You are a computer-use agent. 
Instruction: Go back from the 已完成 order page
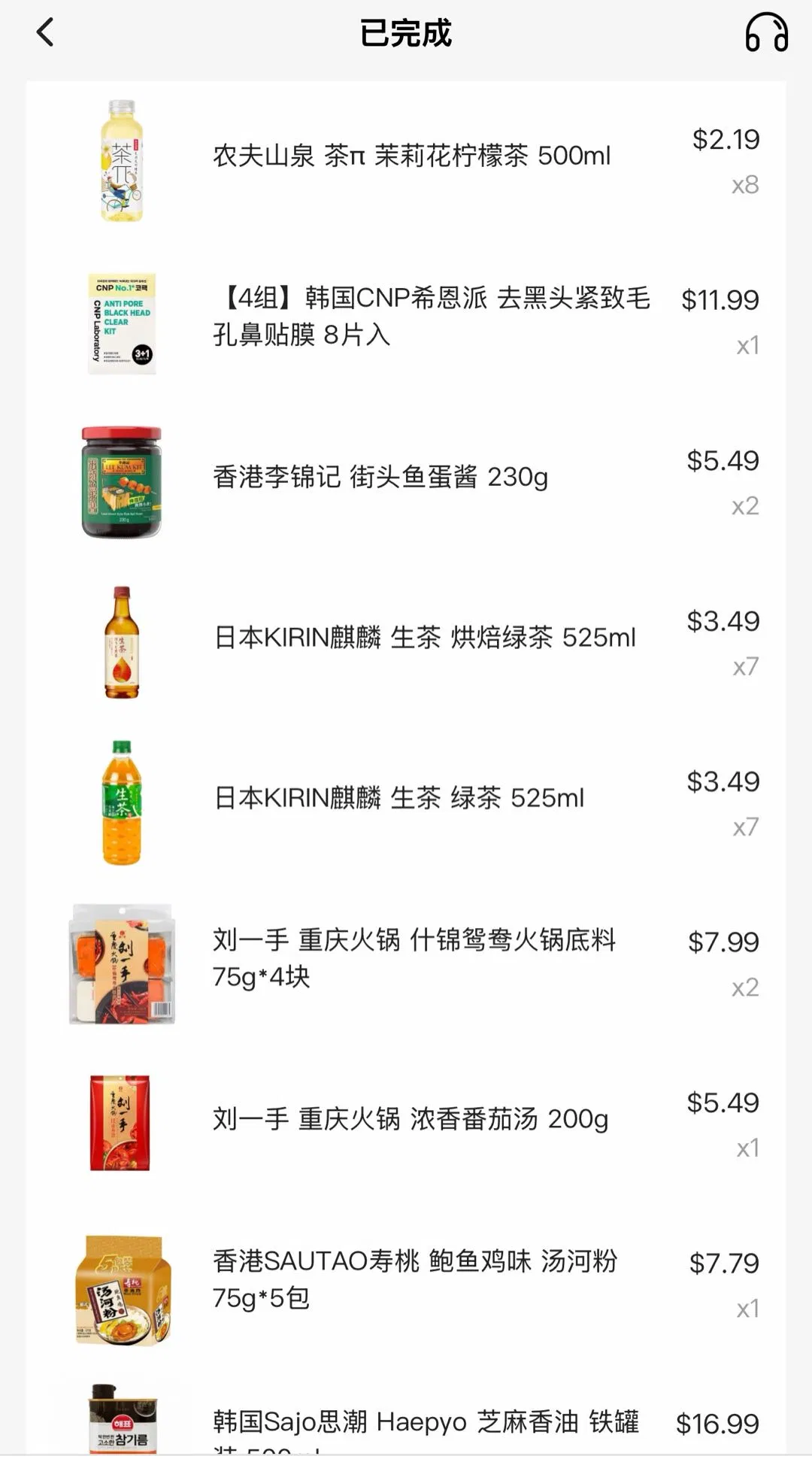click(x=46, y=33)
